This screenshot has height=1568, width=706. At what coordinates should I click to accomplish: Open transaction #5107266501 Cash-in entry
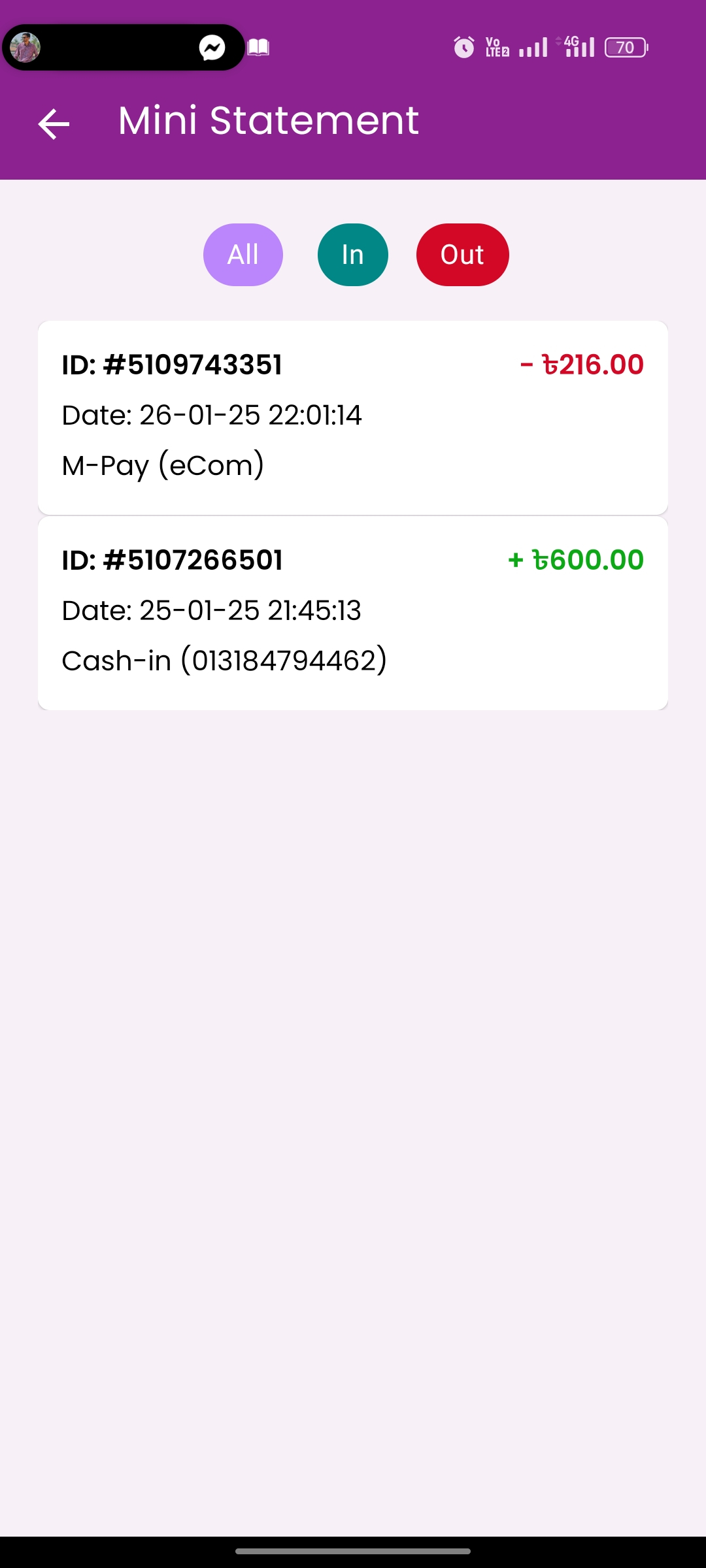[353, 613]
